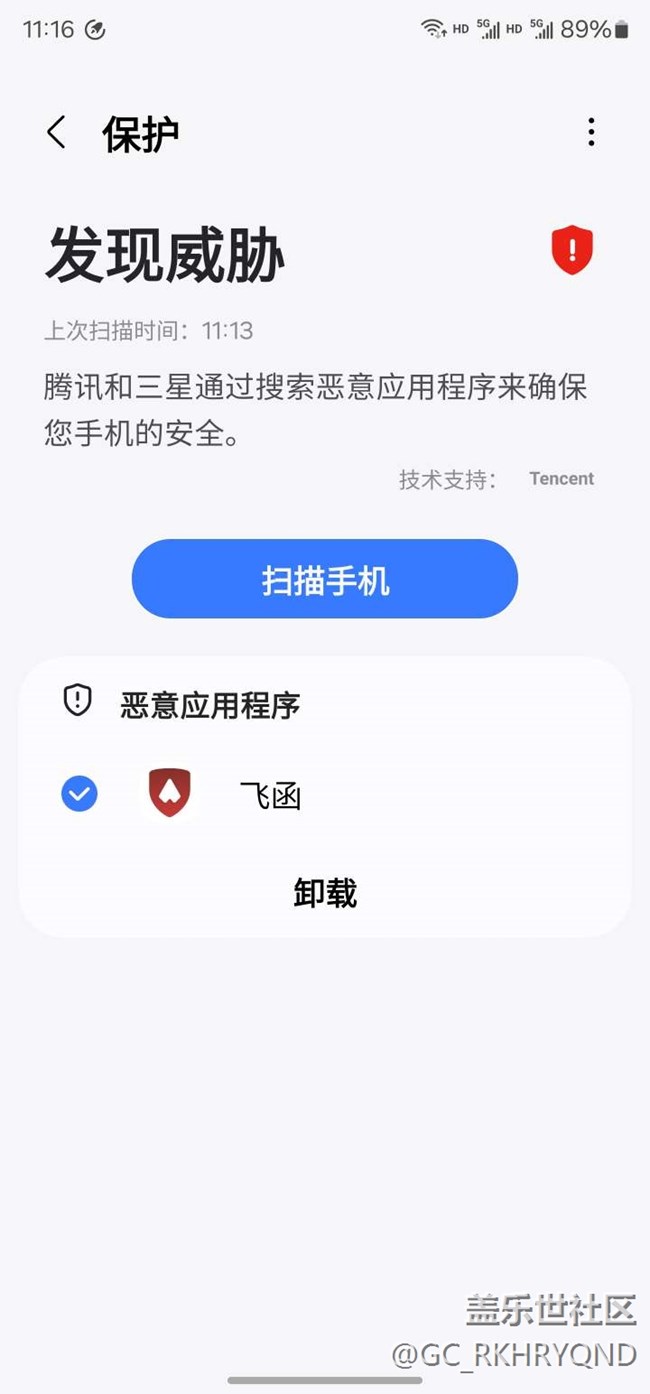Tap 卸载 to uninstall the selected app
650x1394 pixels.
pos(325,893)
